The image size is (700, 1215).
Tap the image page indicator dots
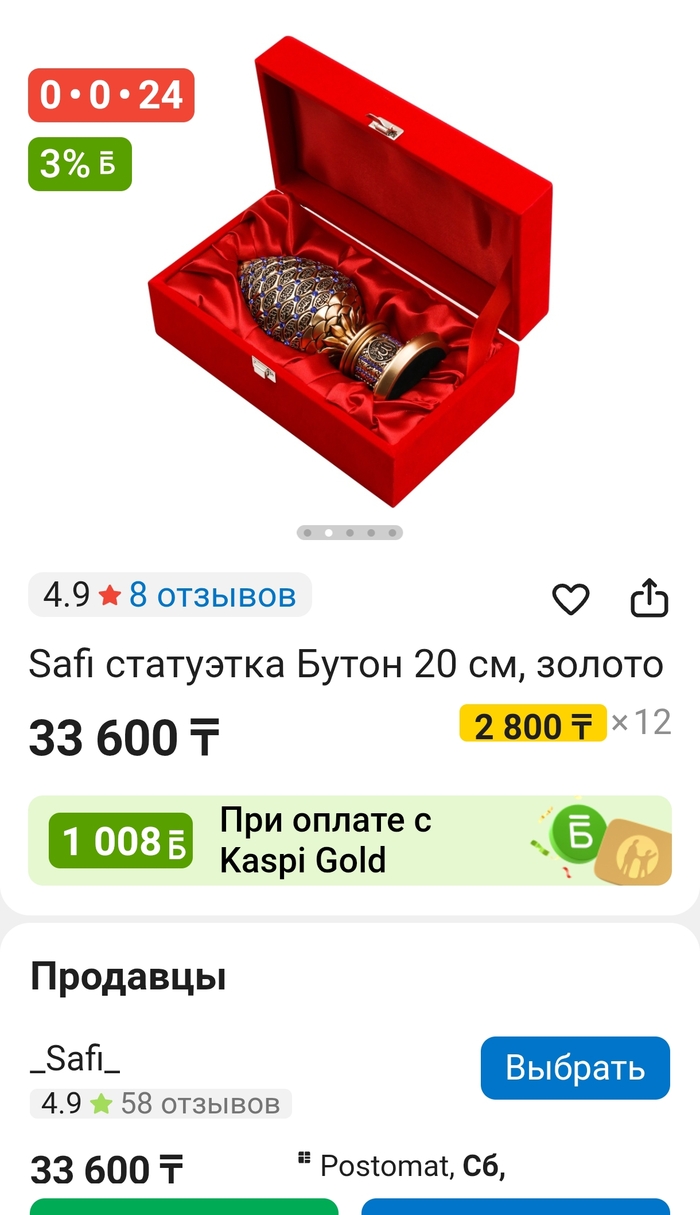349,533
